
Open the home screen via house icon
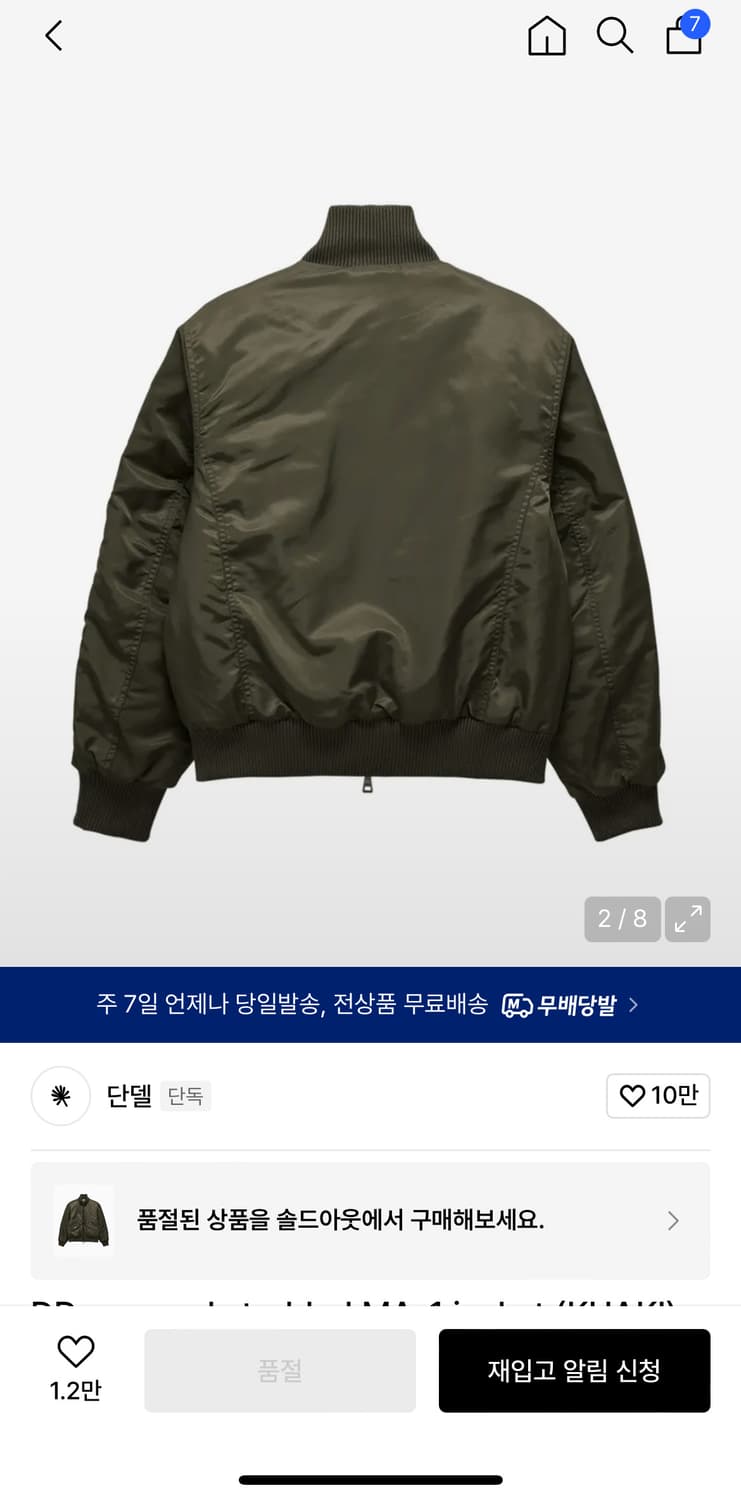coord(546,36)
